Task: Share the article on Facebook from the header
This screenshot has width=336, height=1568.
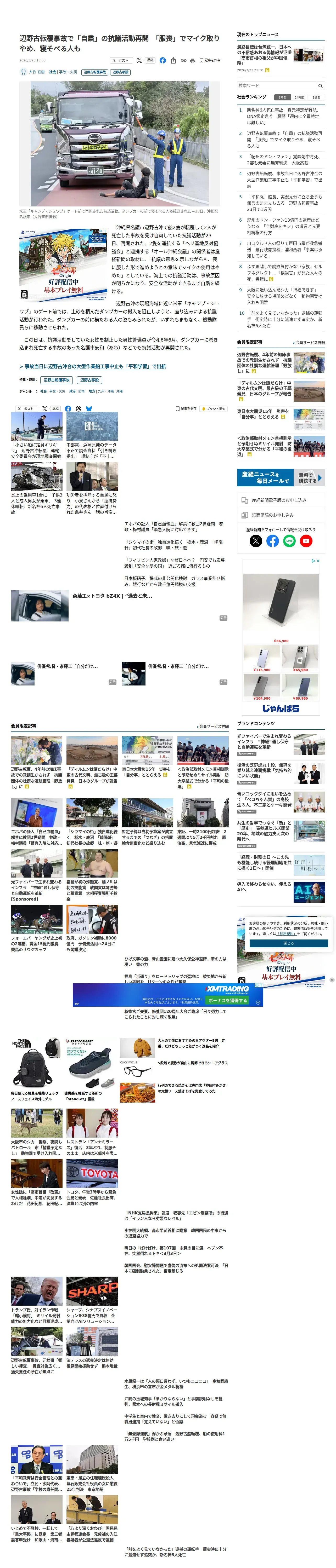Action: [x=163, y=60]
